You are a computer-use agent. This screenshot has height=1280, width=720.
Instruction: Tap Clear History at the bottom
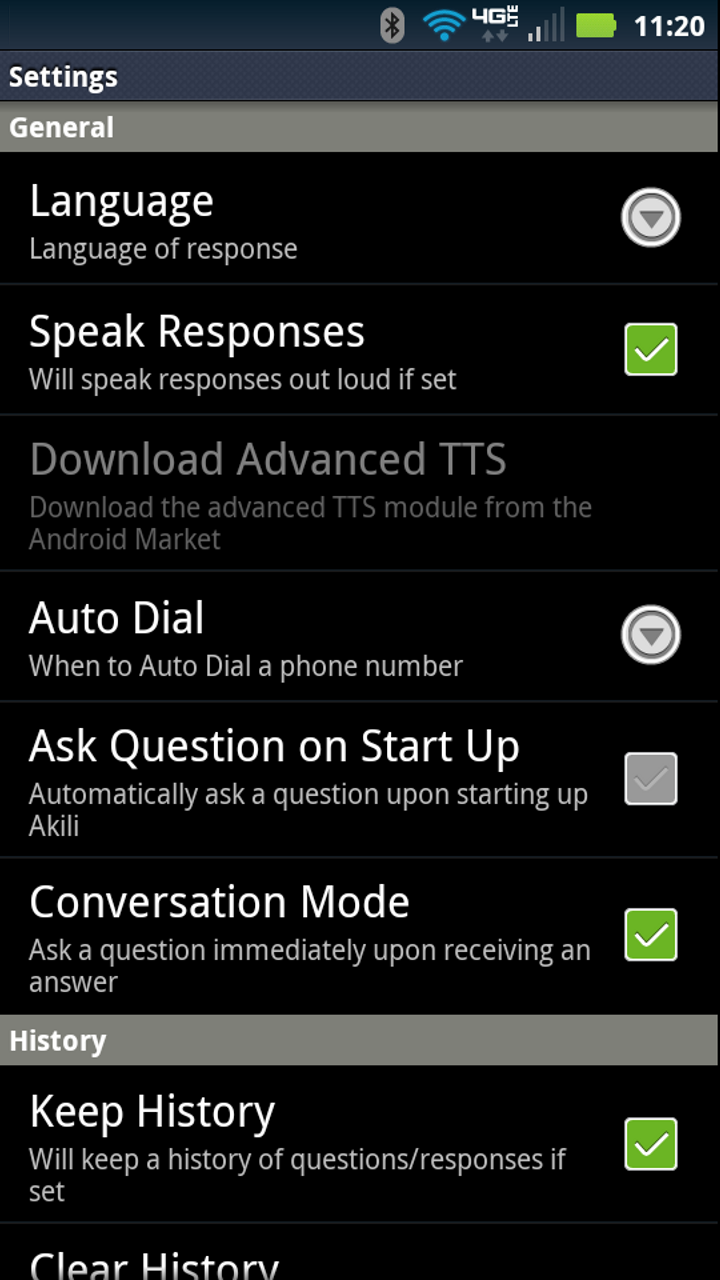pyautogui.click(x=300, y=1262)
